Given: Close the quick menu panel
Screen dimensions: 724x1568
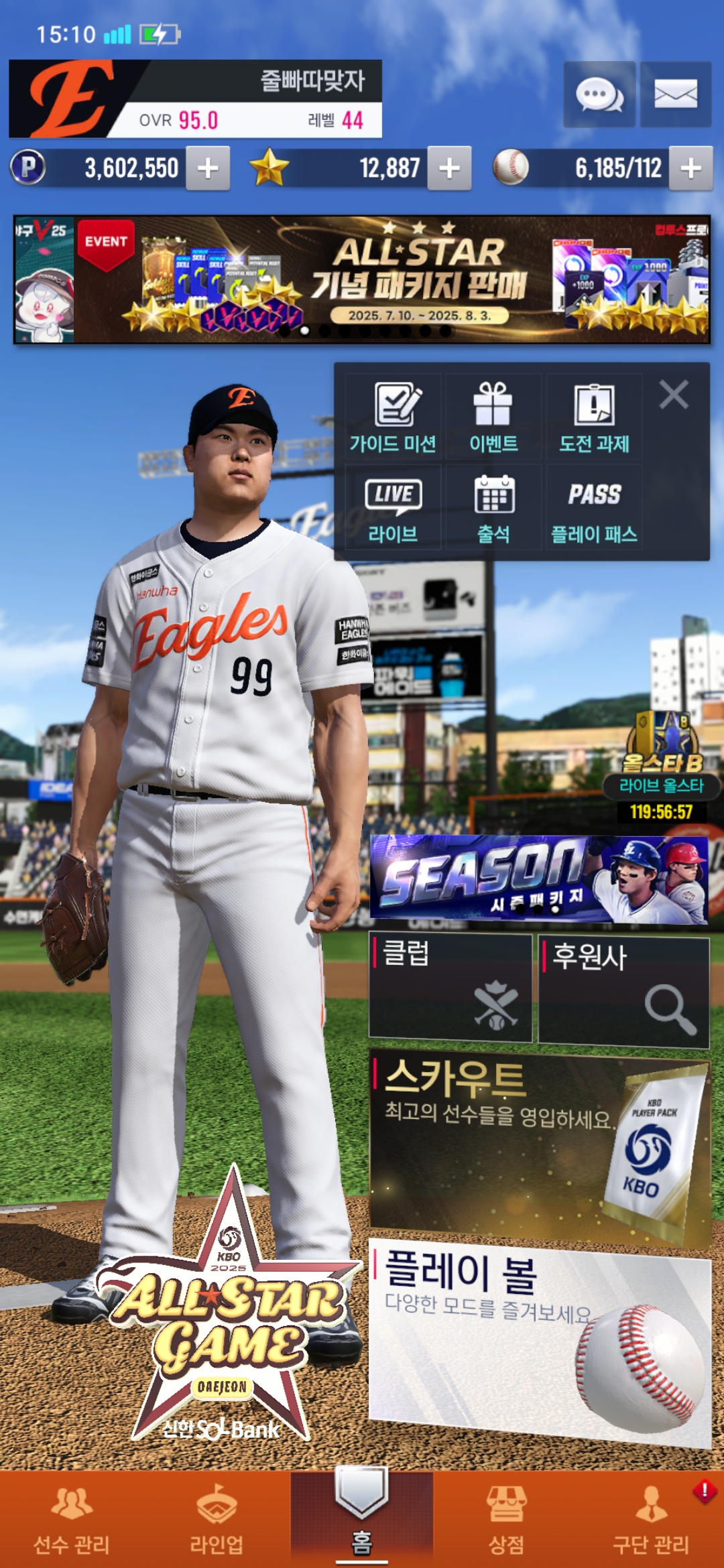Looking at the screenshot, I should (674, 395).
